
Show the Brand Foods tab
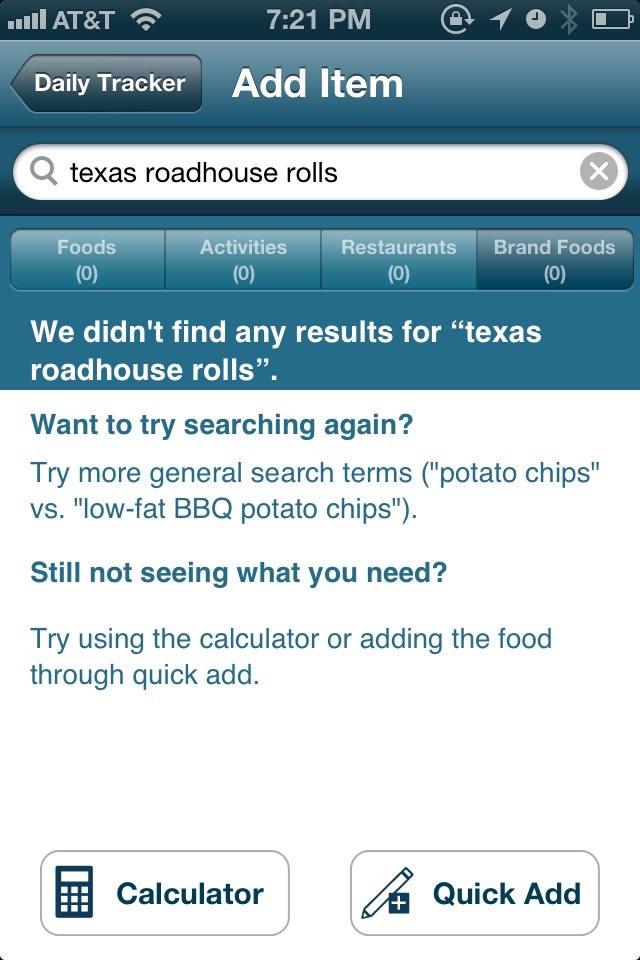coord(554,260)
